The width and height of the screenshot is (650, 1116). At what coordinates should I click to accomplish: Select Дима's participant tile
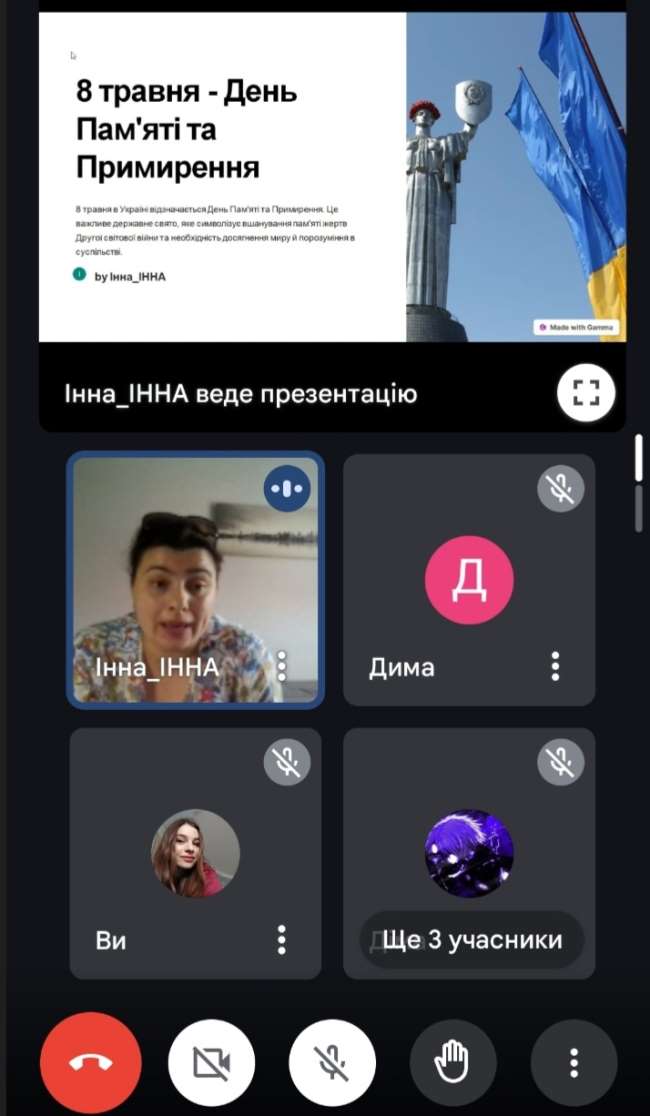coord(469,580)
